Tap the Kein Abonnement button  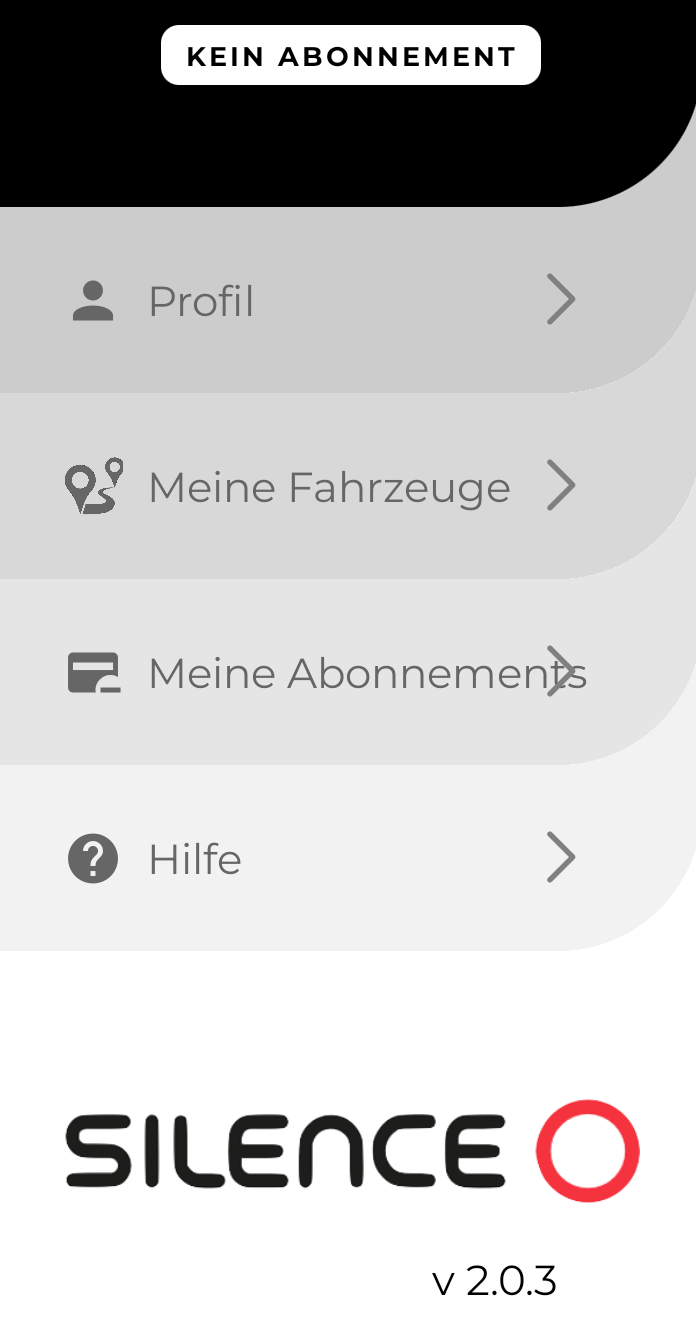pos(351,56)
